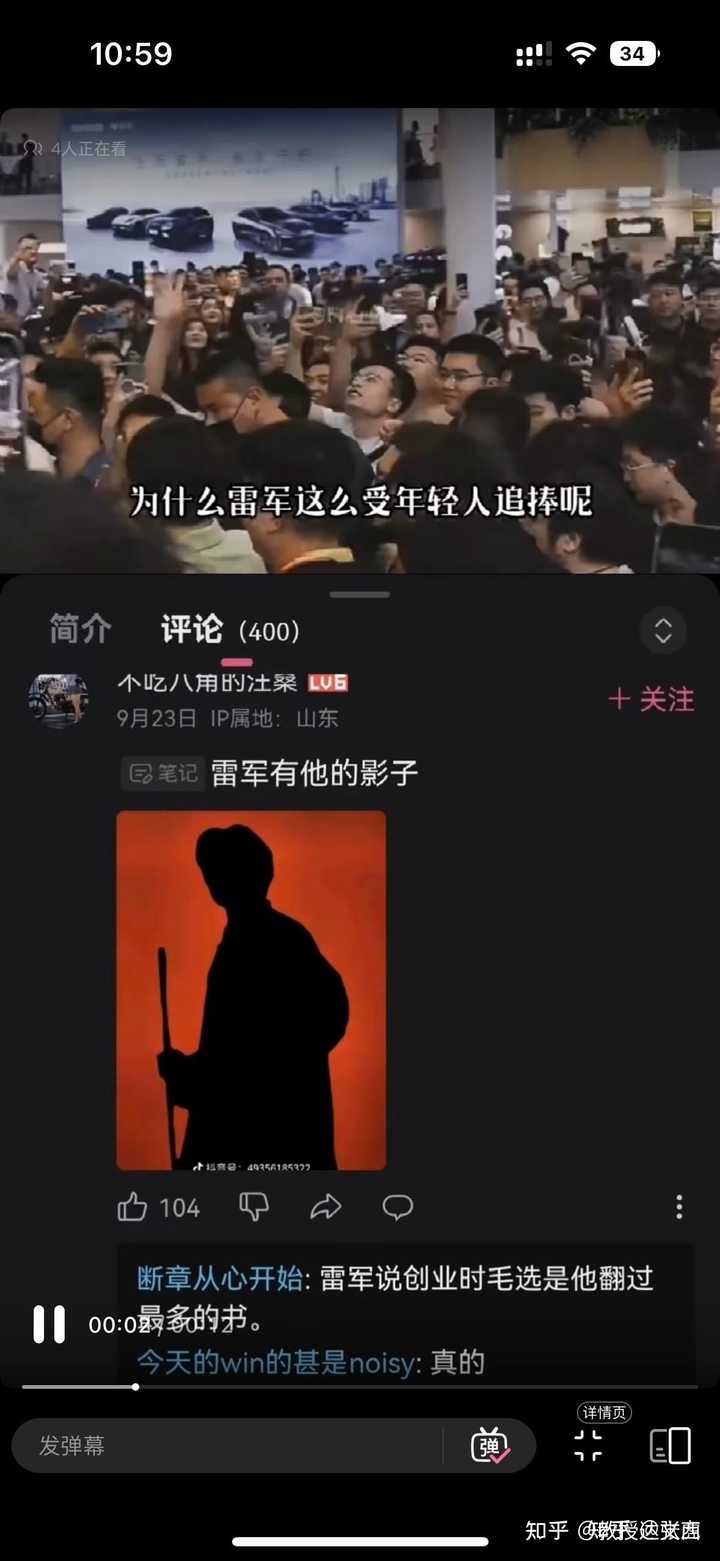Pause the video playback

tap(49, 1324)
